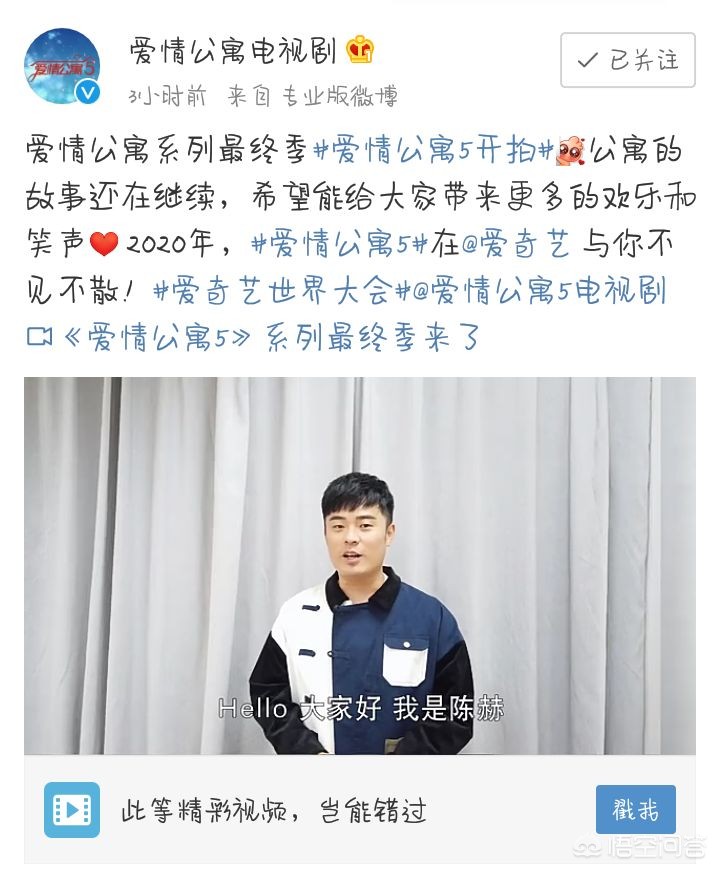719x871 pixels.
Task: Open the 爱情公寓电视剧 profile avatar
Action: click(62, 66)
